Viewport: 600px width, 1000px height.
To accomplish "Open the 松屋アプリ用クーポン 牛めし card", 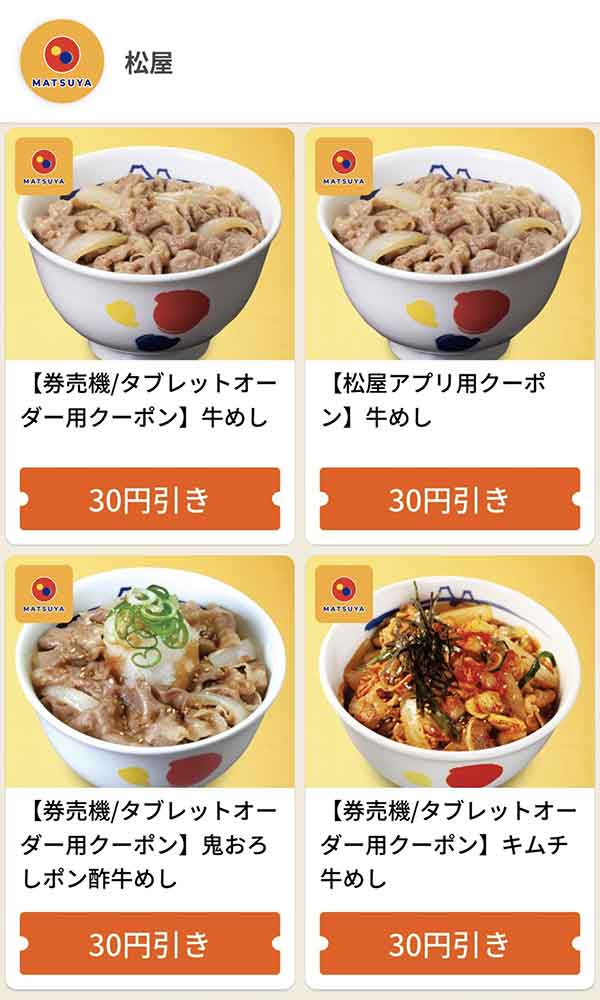I will tap(450, 335).
